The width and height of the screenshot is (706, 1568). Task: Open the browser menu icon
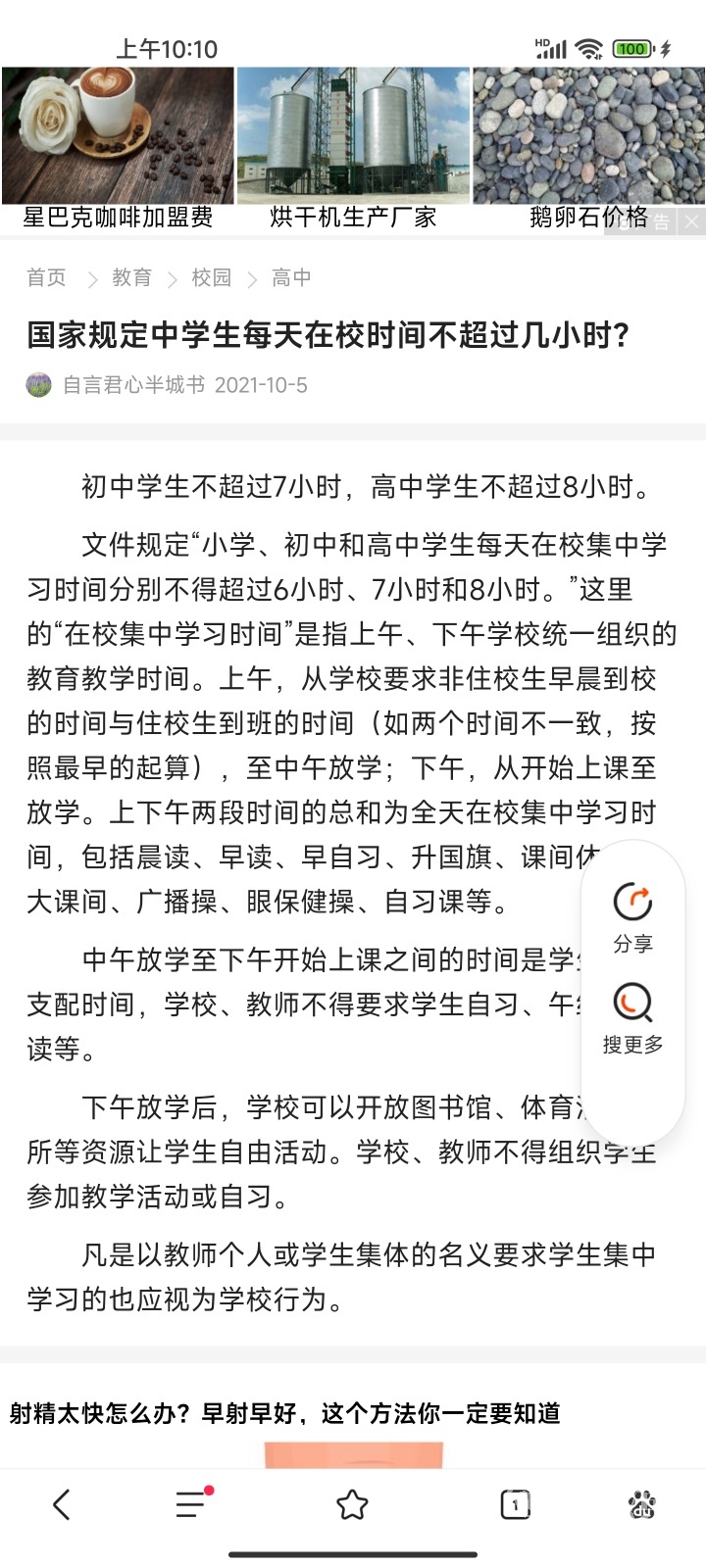click(191, 1504)
